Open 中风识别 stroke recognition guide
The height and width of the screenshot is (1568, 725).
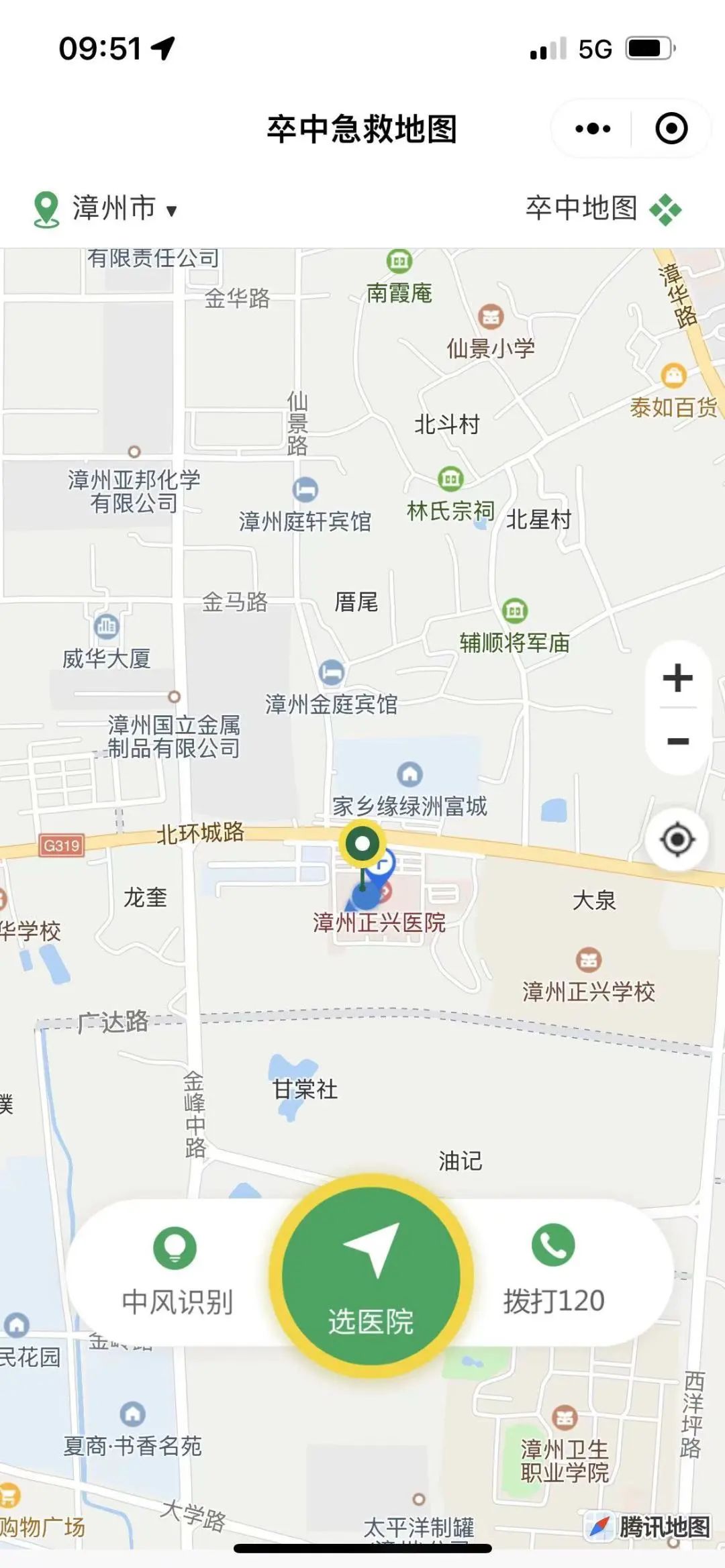[177, 1271]
